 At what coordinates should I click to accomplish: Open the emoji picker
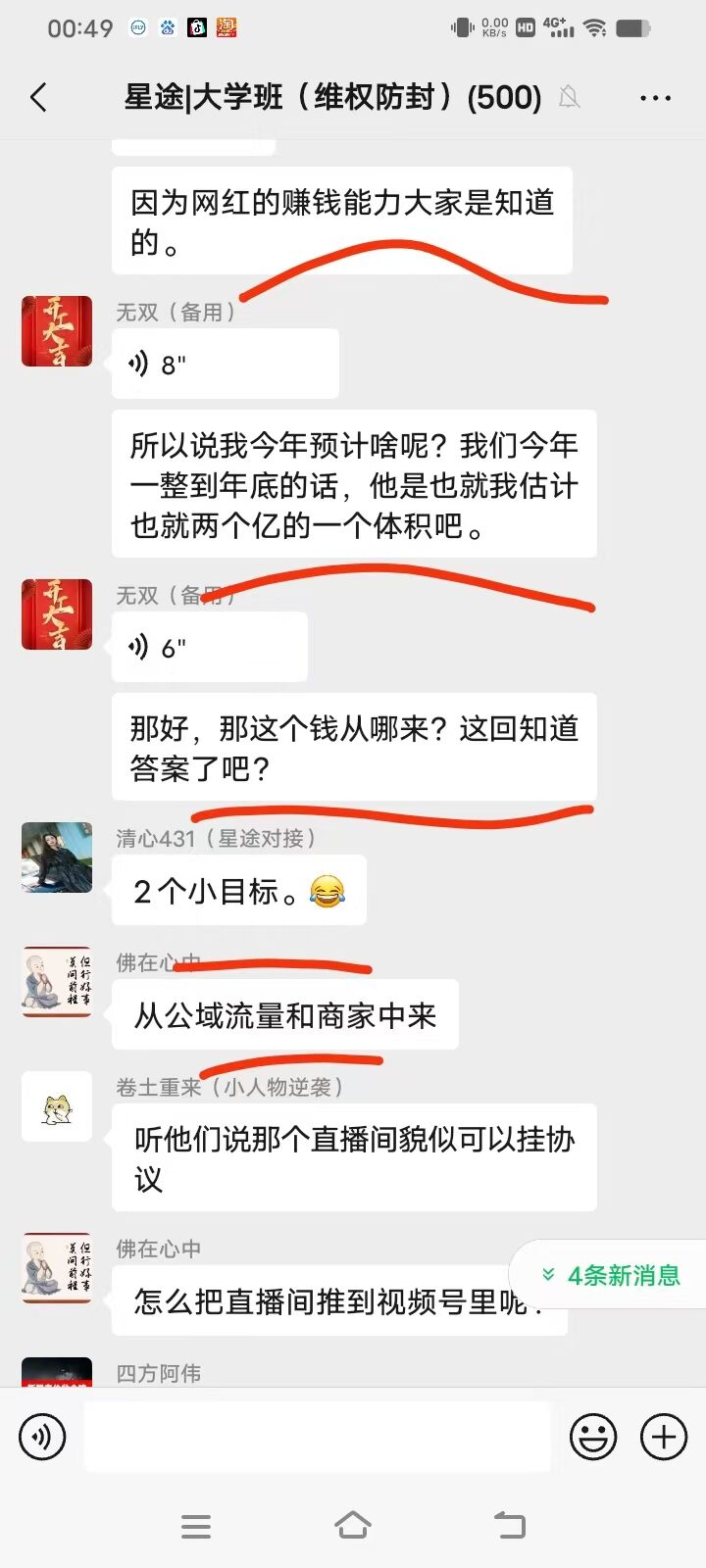[x=593, y=1437]
